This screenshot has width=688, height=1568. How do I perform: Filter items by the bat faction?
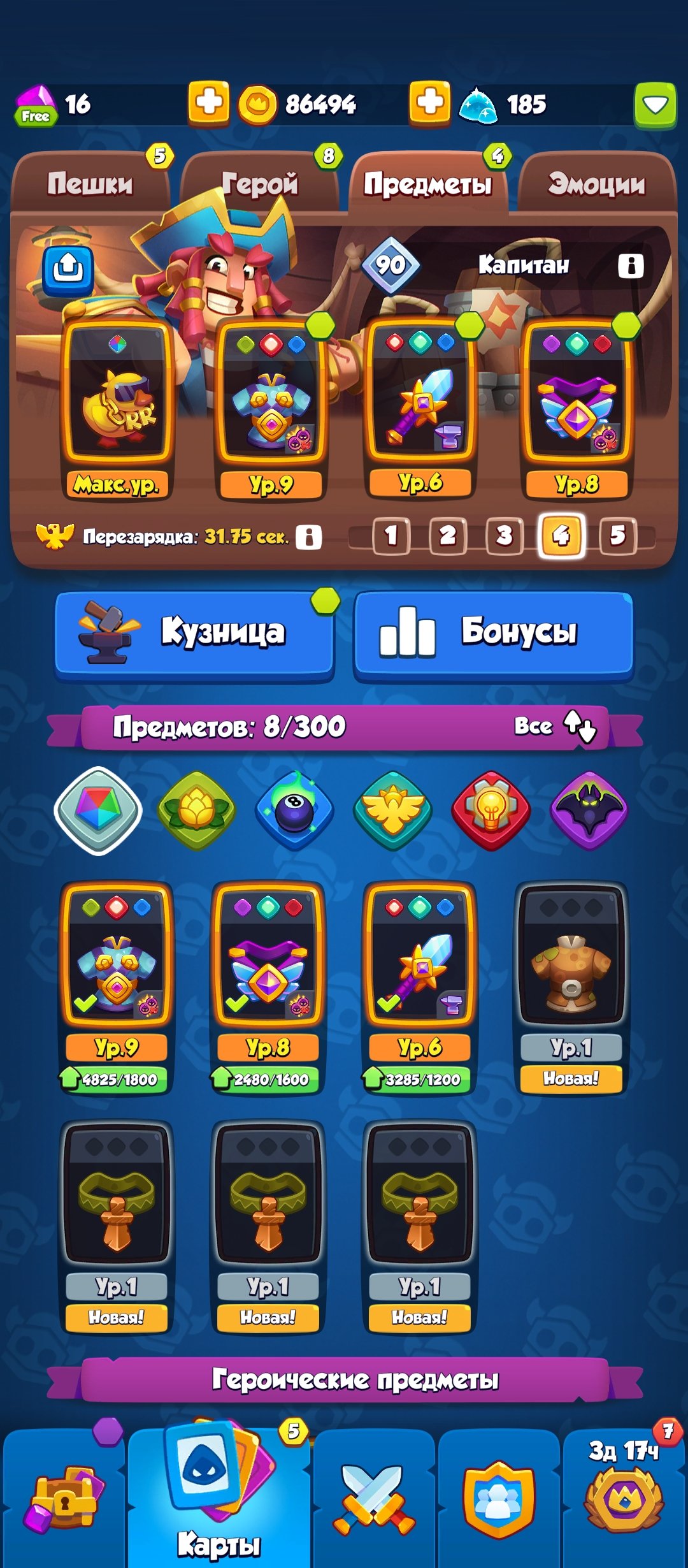tap(589, 810)
